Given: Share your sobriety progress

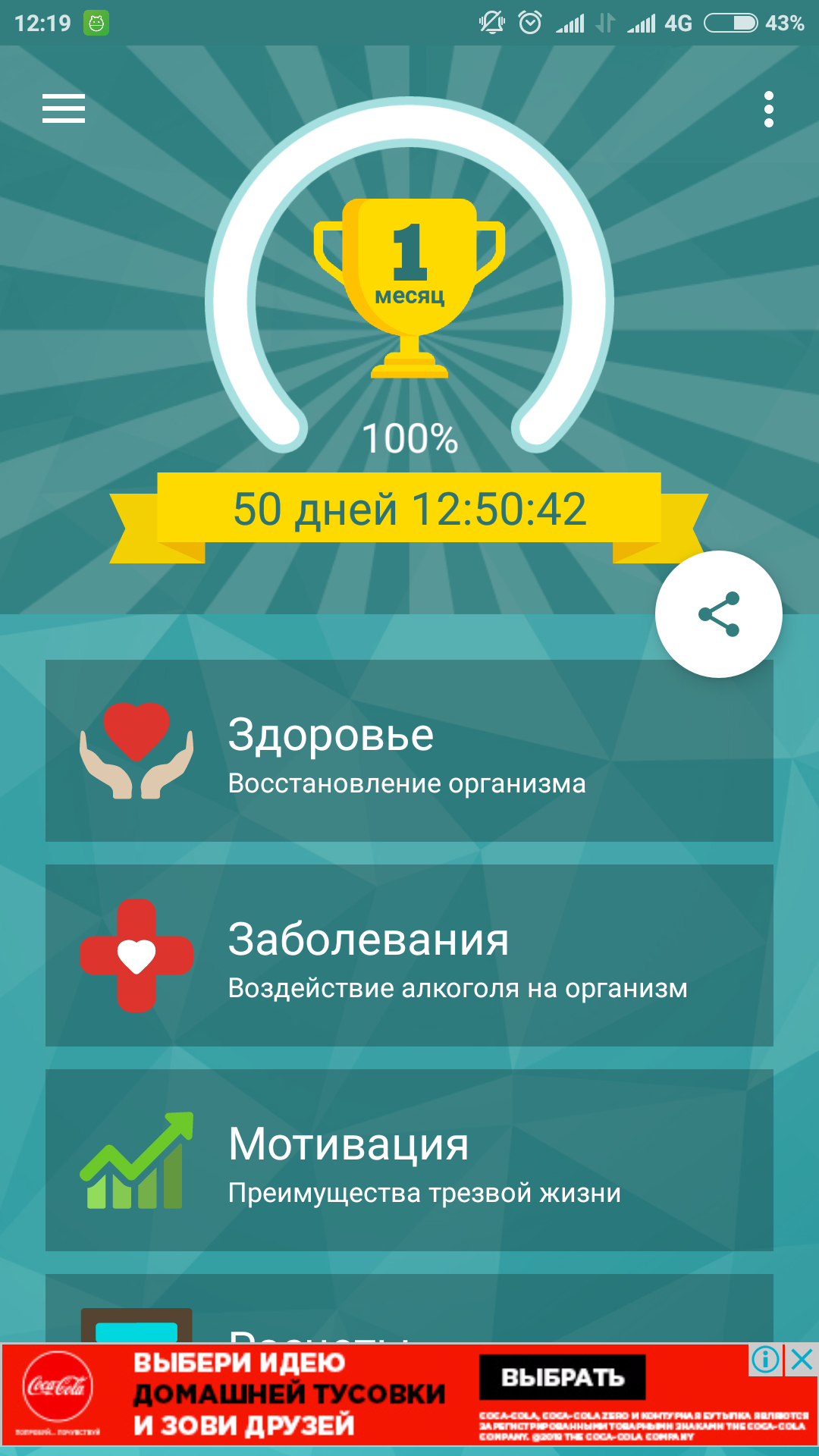Looking at the screenshot, I should pos(718,613).
